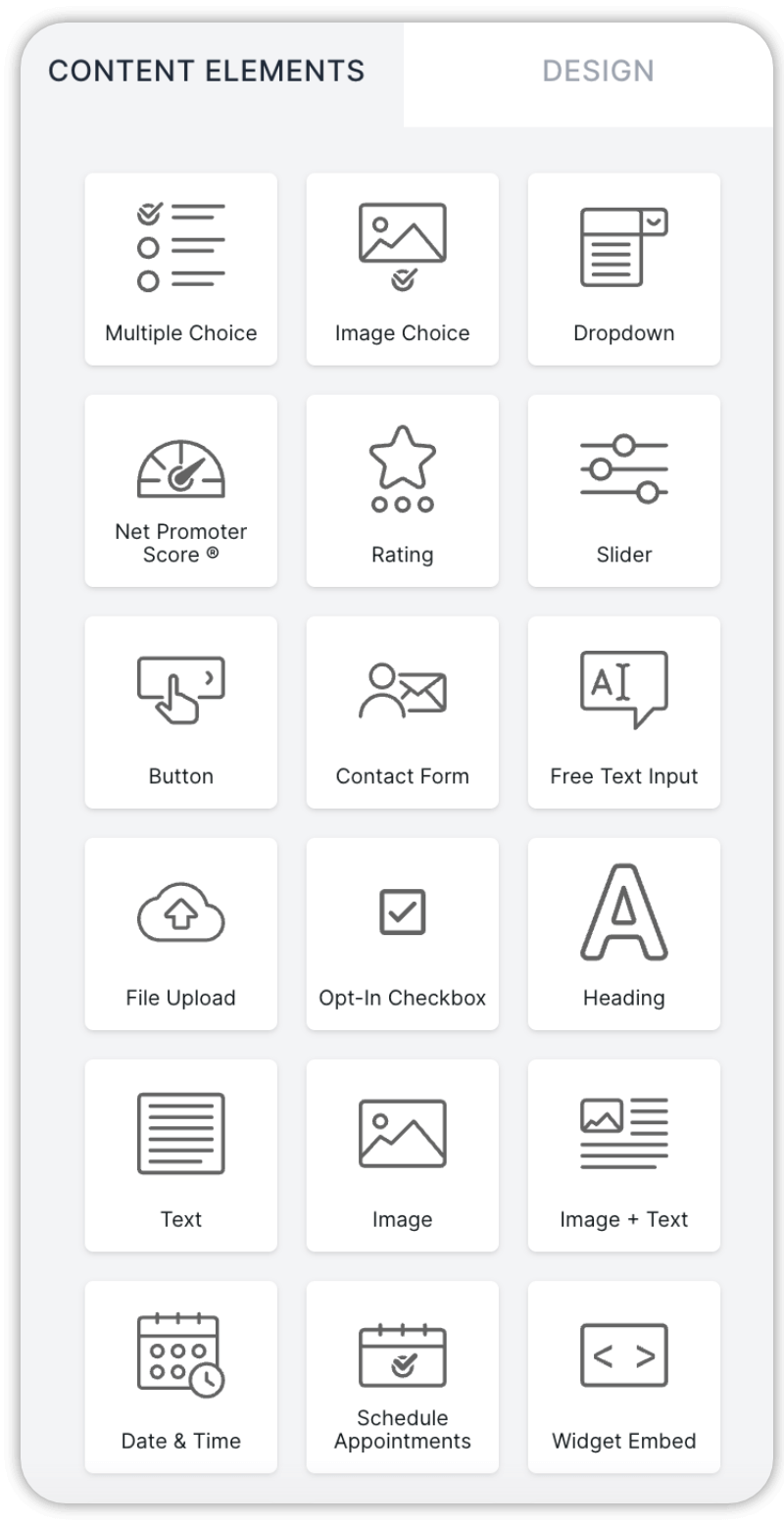Screen dimensions: 784x1523
Task: Add a Multiple Choice element
Action: pyautogui.click(x=181, y=270)
